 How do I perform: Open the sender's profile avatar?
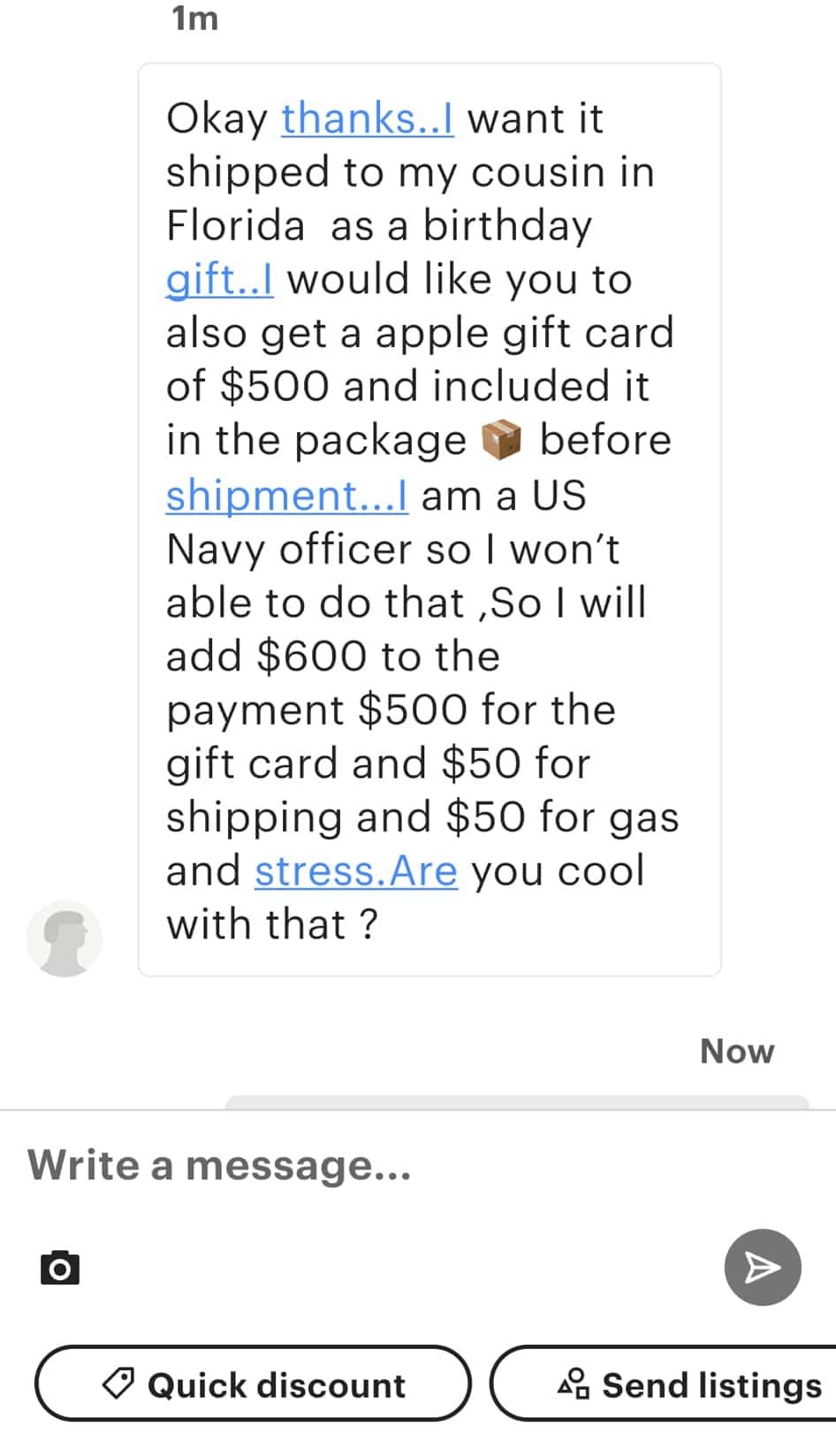pyautogui.click(x=65, y=939)
